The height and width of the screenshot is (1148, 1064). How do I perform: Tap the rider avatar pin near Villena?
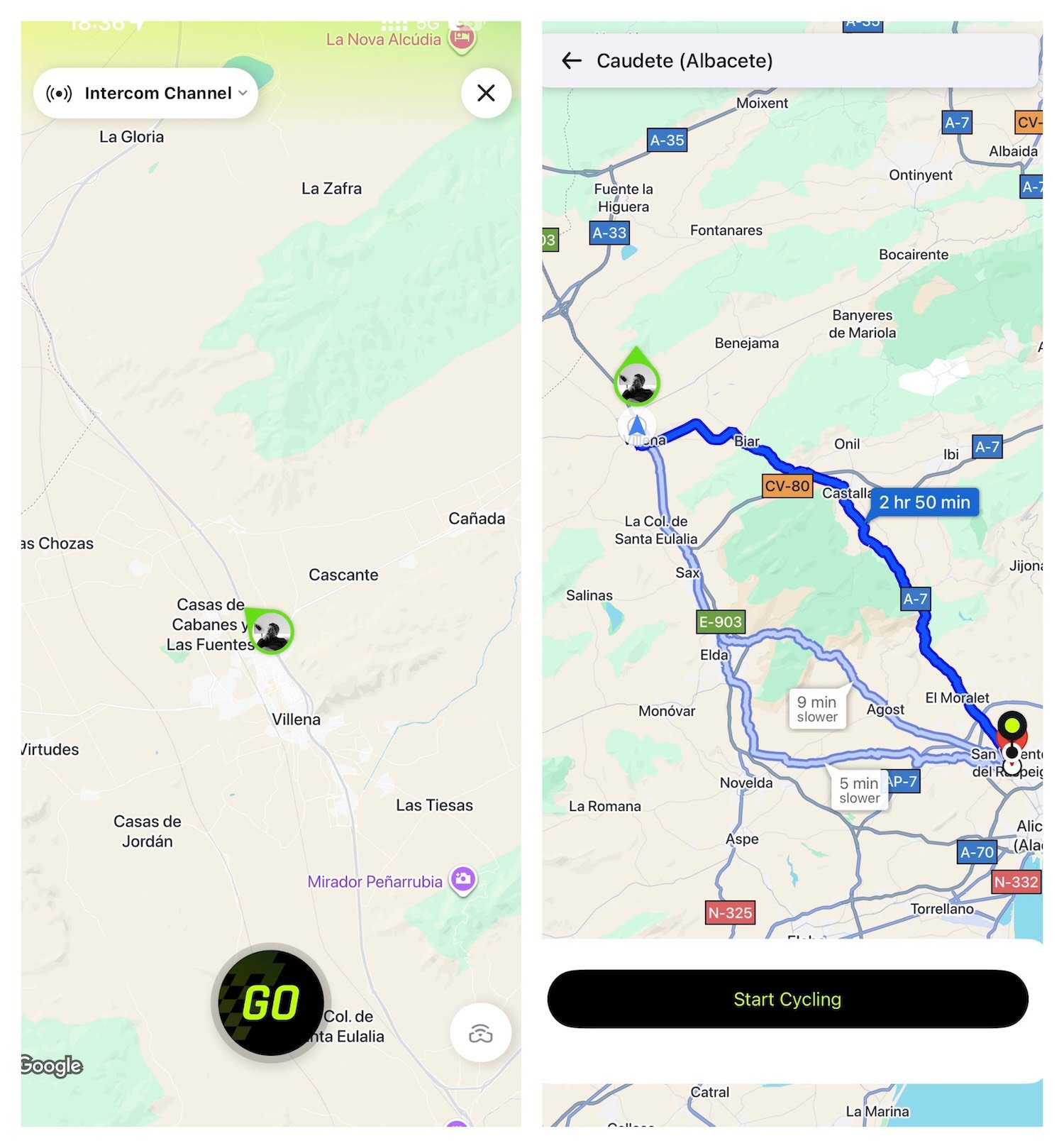point(271,630)
